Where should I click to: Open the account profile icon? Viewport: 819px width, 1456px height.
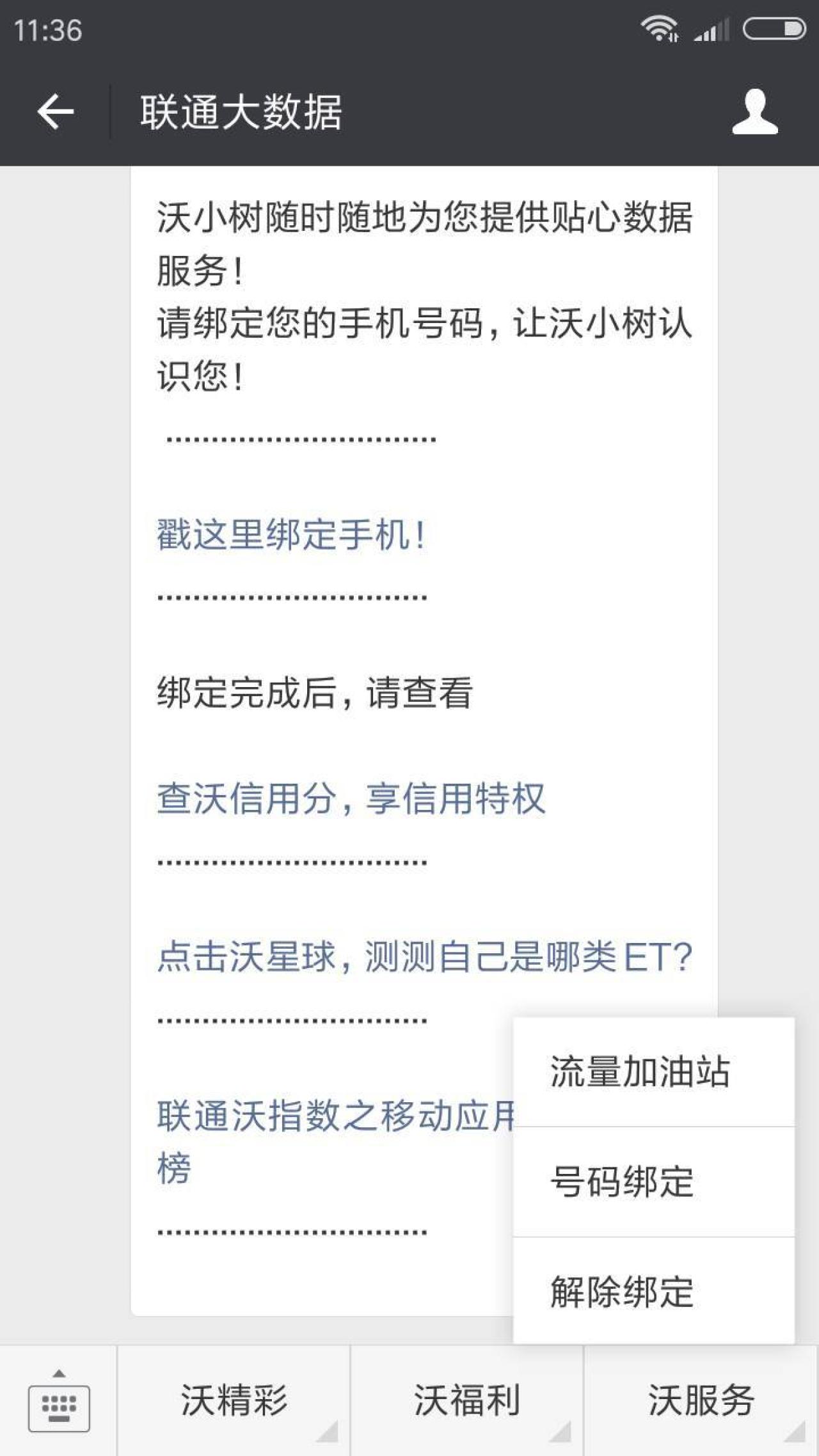755,112
